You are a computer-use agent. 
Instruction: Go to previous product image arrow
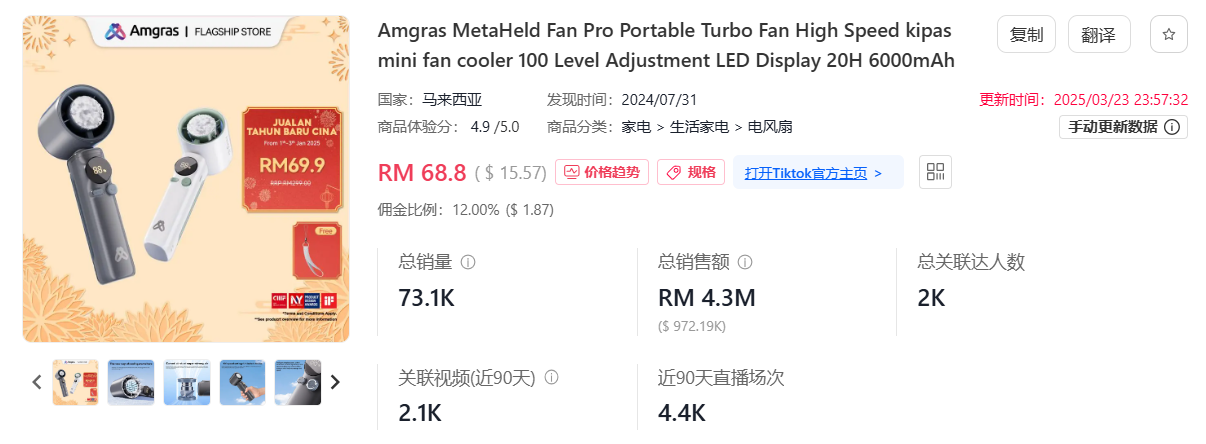click(36, 382)
